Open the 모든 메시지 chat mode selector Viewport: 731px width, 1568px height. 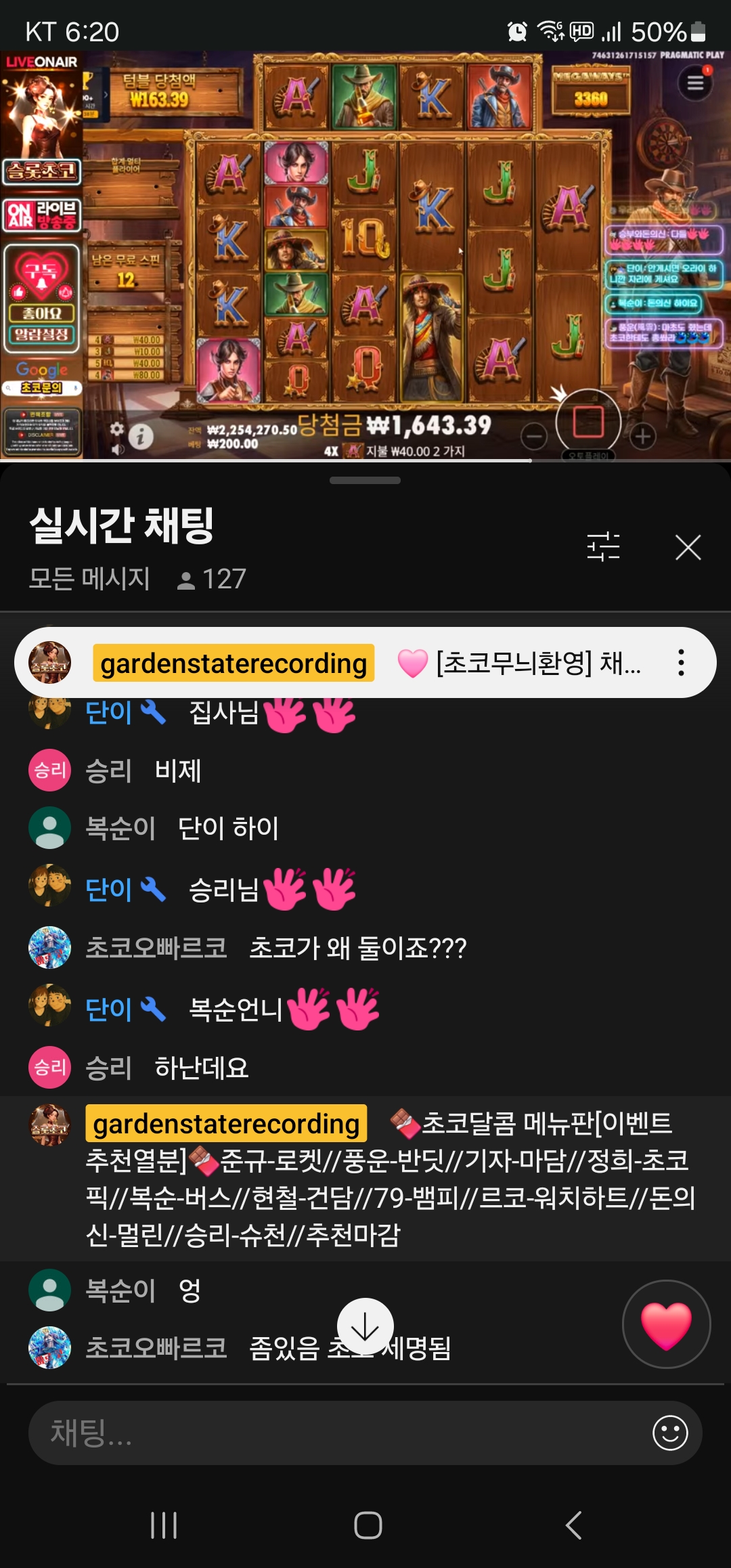[x=89, y=579]
